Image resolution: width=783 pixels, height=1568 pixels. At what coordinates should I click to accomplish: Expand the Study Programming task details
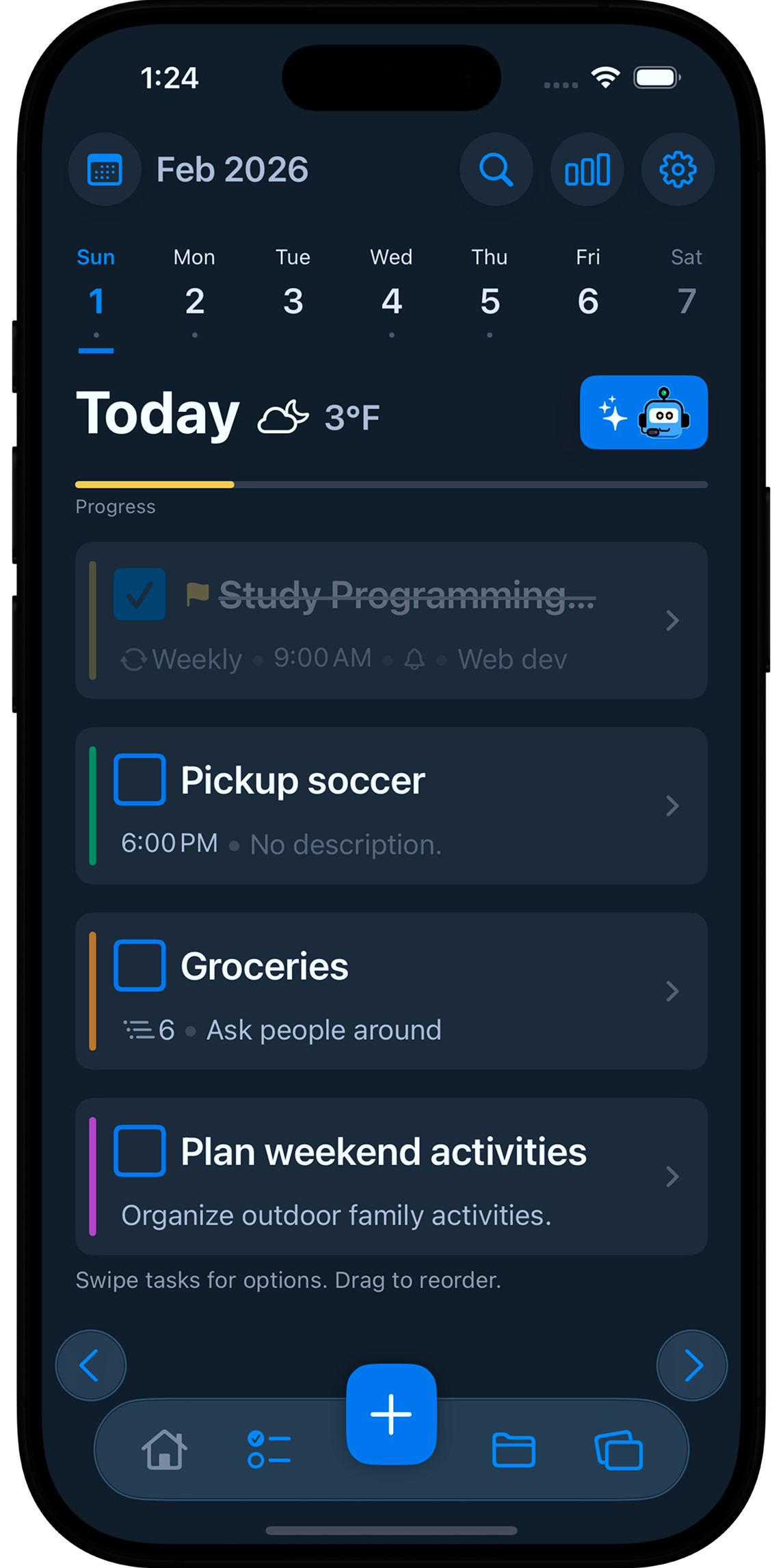click(x=671, y=620)
